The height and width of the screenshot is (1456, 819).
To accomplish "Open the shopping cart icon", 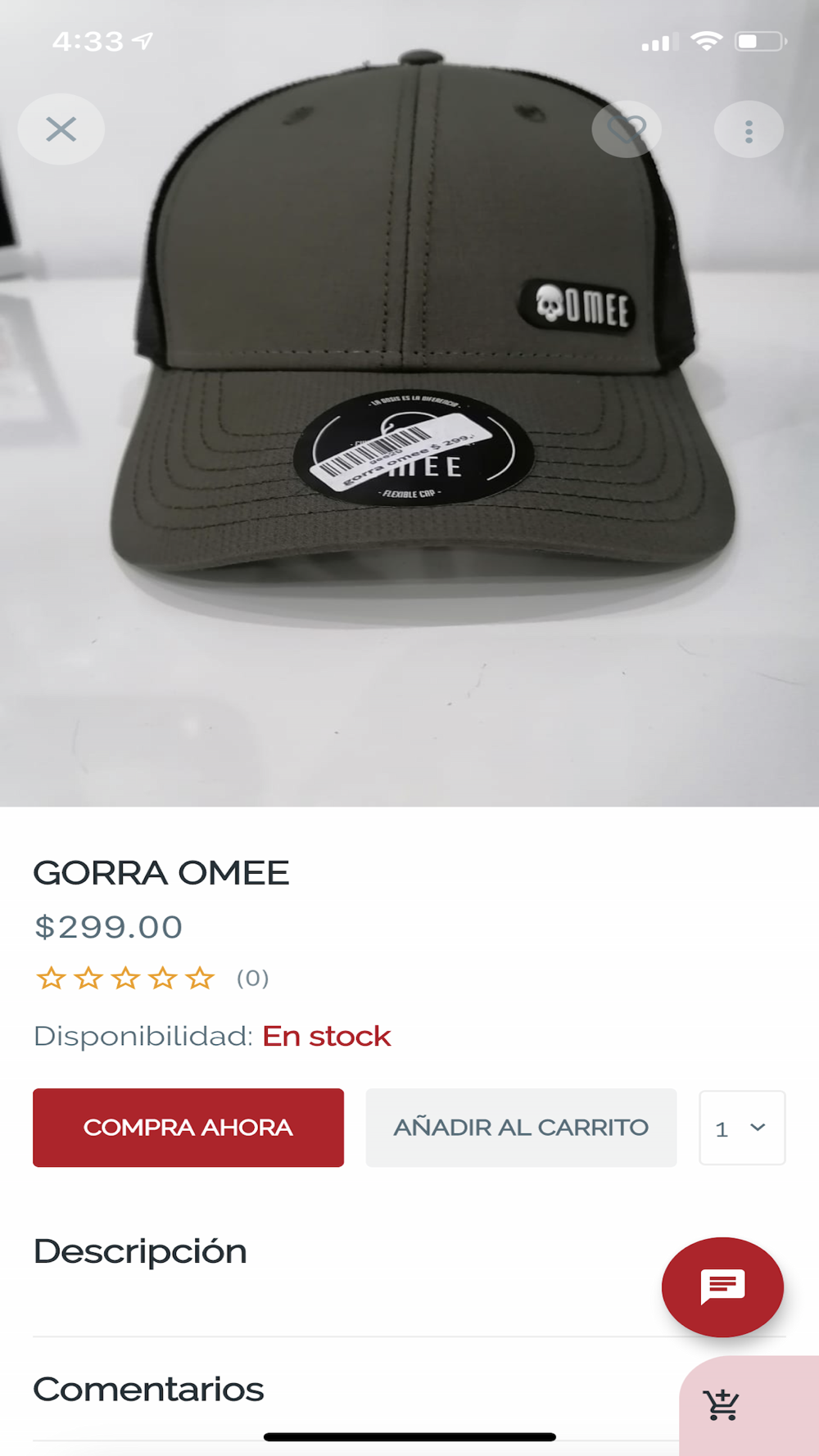I will coord(723,1405).
